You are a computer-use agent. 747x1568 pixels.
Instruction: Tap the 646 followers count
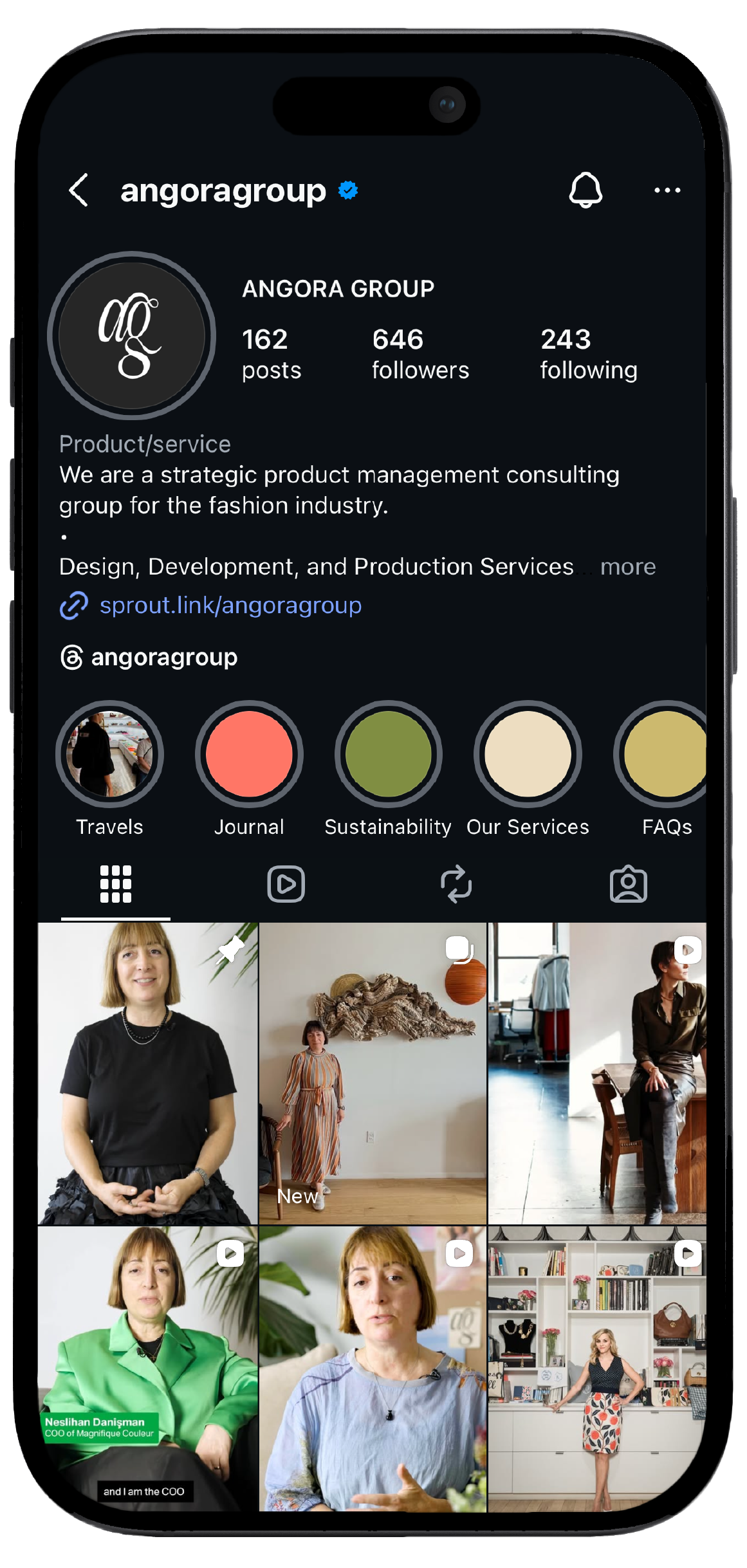[x=421, y=353]
